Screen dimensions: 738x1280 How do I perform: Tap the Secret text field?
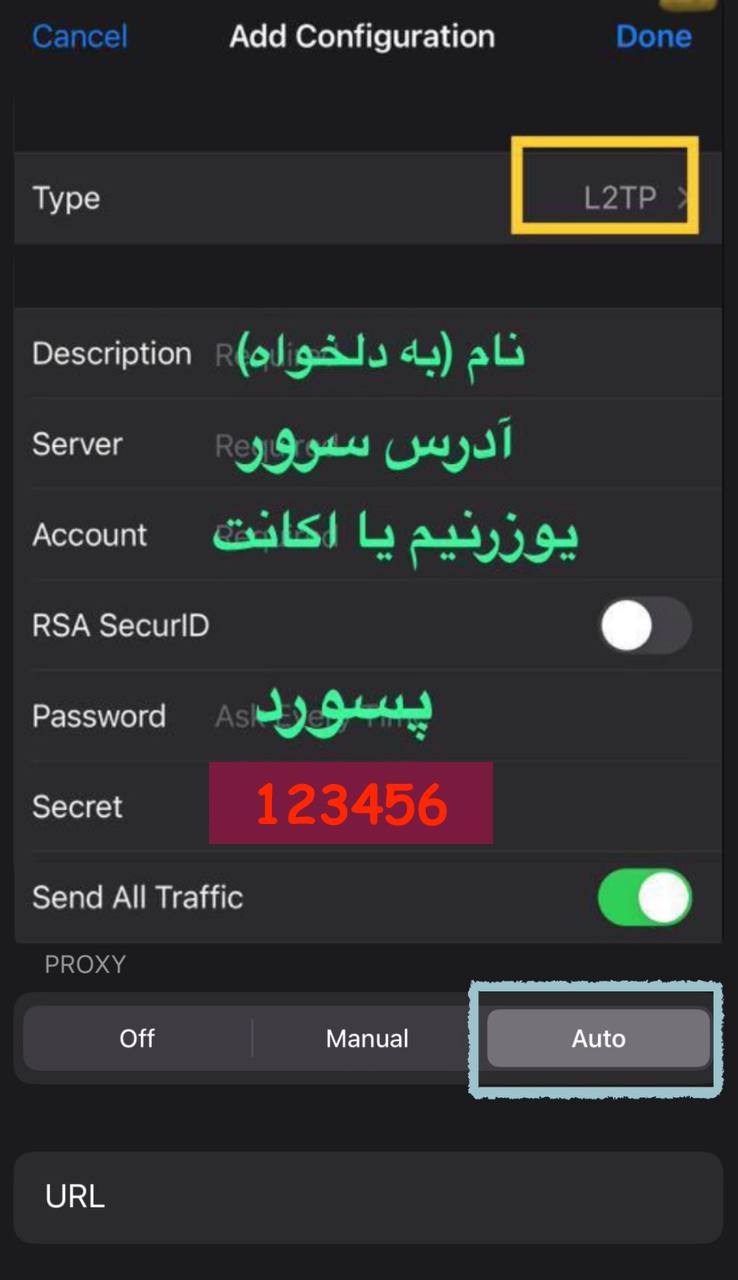pyautogui.click(x=450, y=806)
